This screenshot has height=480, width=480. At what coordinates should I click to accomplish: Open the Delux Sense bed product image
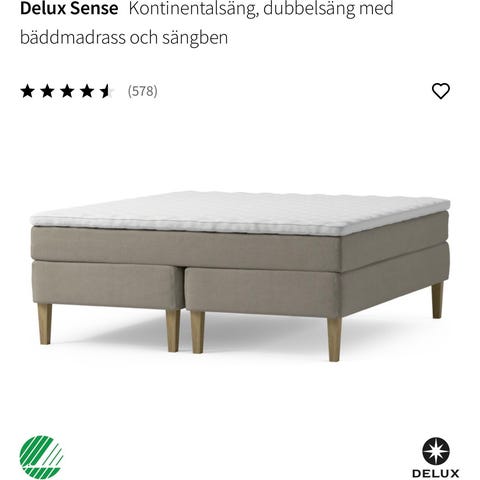240,276
